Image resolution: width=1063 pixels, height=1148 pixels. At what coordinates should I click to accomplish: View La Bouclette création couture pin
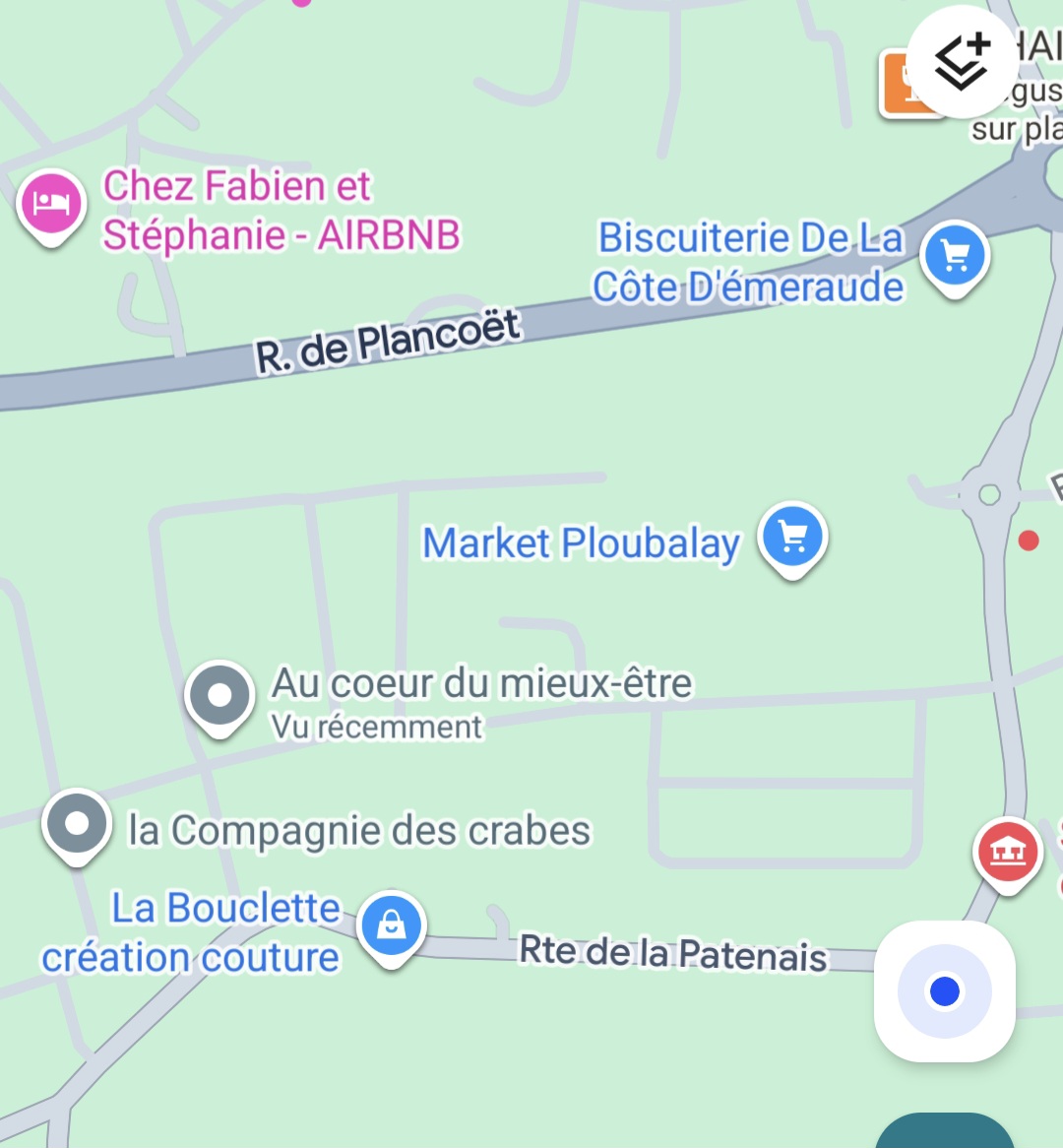[391, 926]
